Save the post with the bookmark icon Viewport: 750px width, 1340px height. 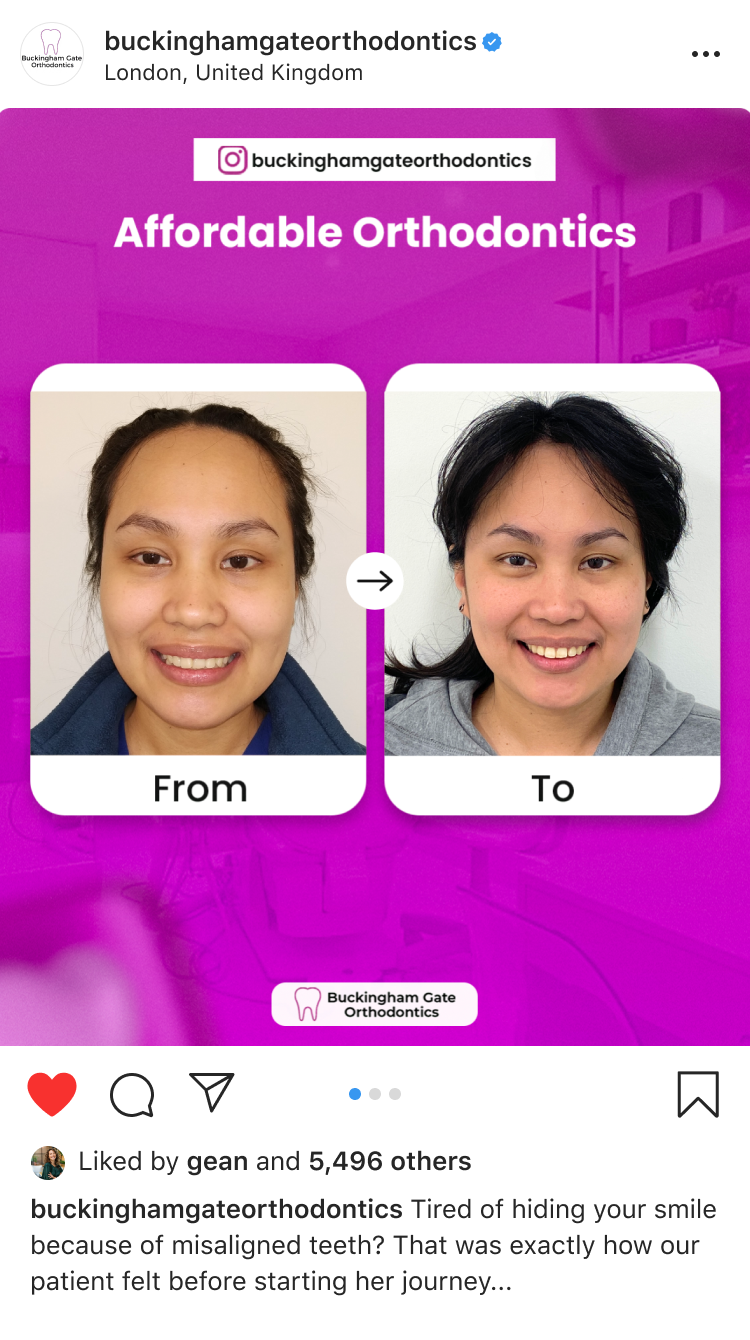pos(697,1093)
